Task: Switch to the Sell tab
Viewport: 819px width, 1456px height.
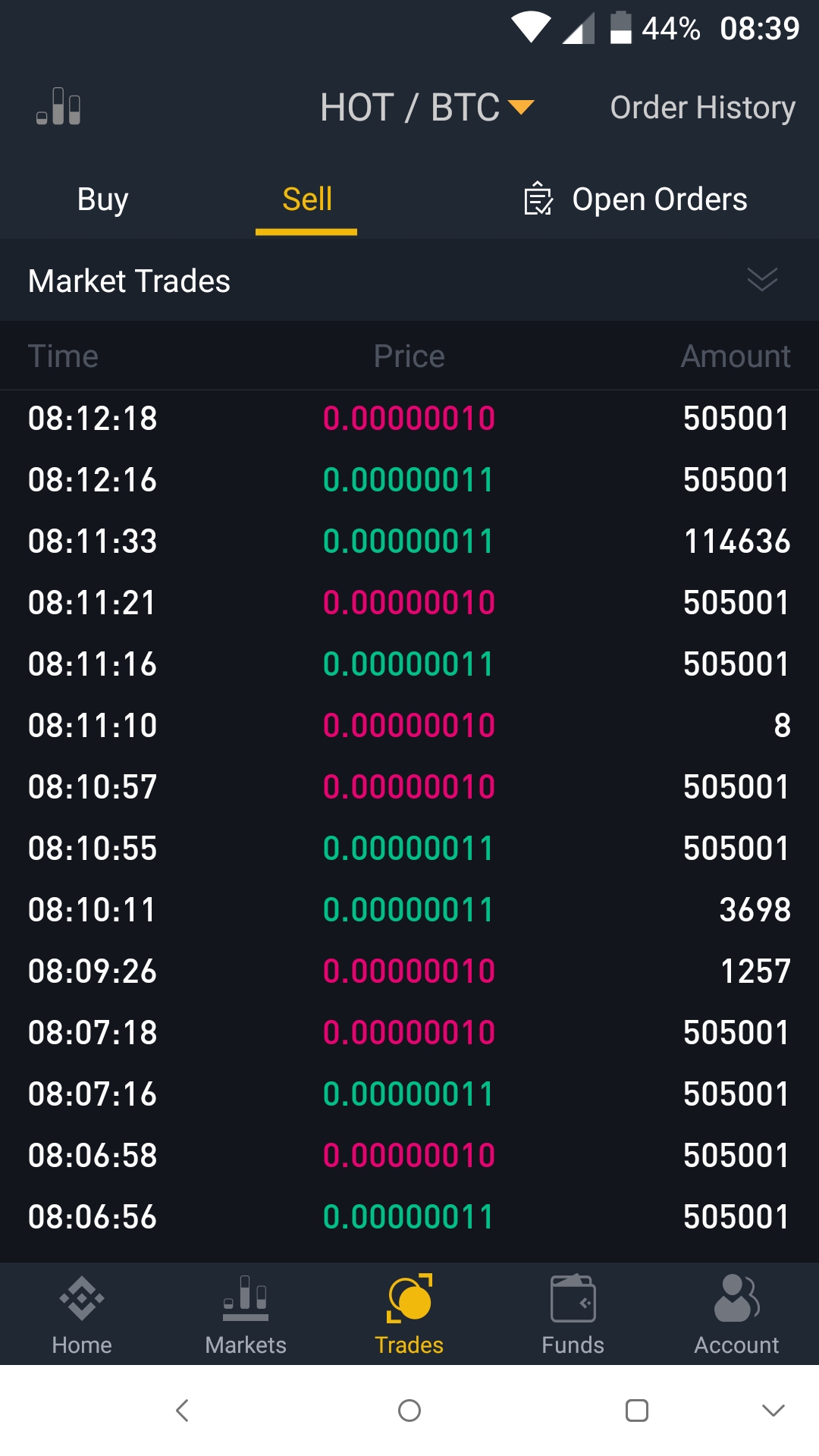Action: pyautogui.click(x=306, y=199)
